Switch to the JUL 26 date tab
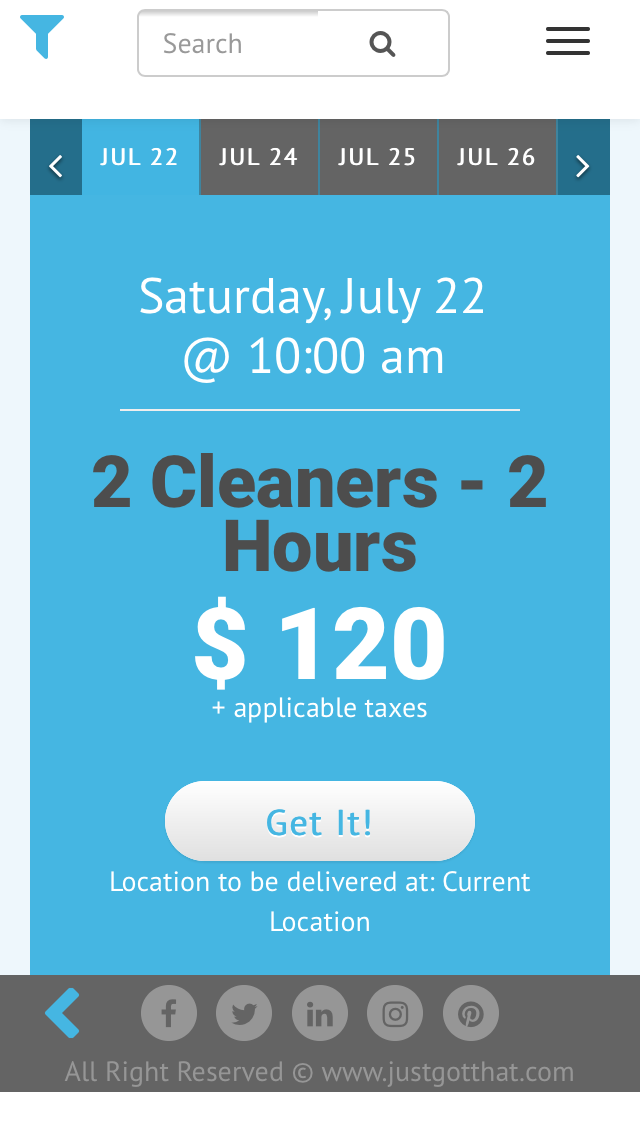Image resolution: width=640 pixels, height=1136 pixels. [x=497, y=157]
